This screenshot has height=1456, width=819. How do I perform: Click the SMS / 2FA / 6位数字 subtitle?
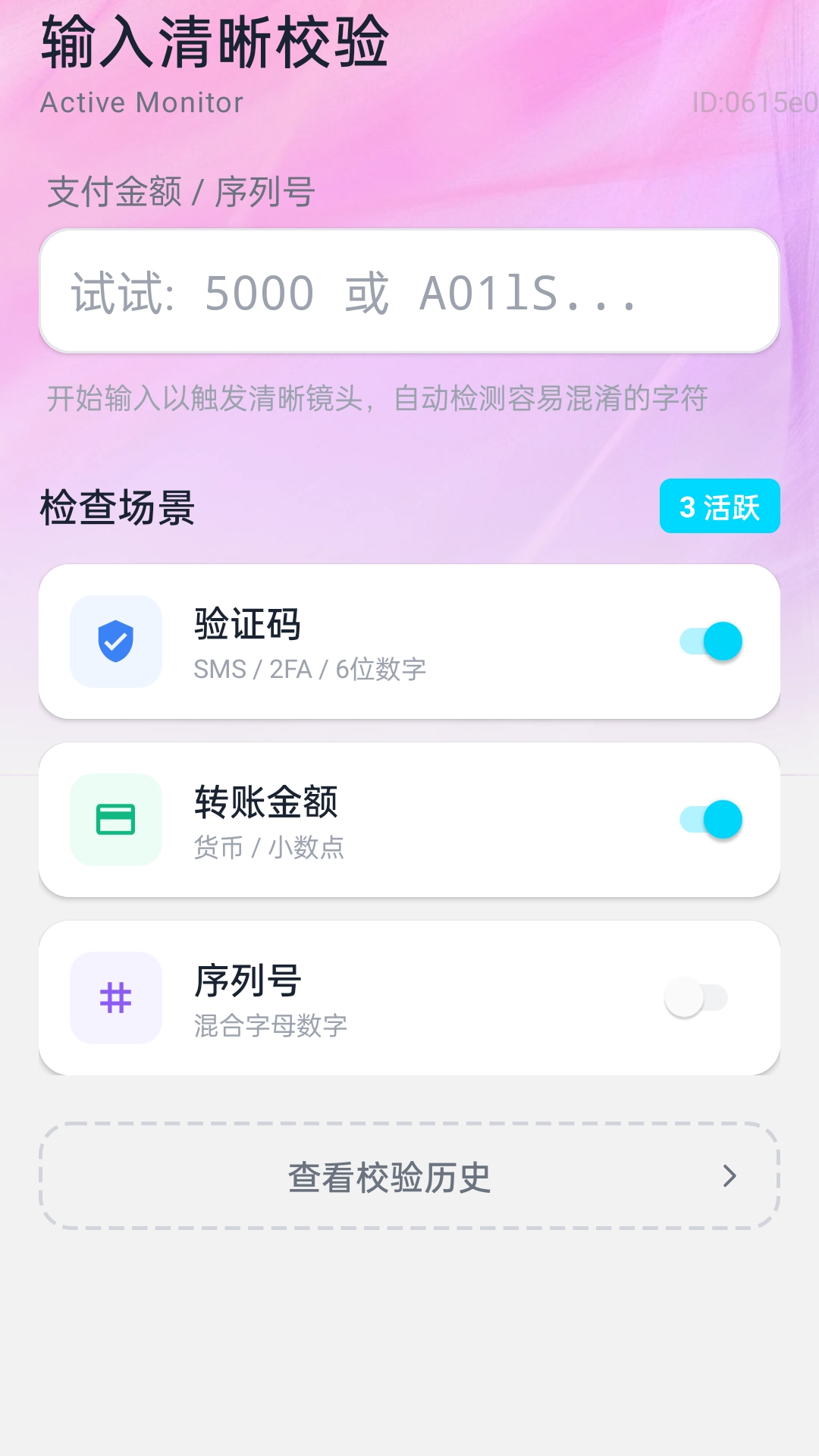(310, 670)
